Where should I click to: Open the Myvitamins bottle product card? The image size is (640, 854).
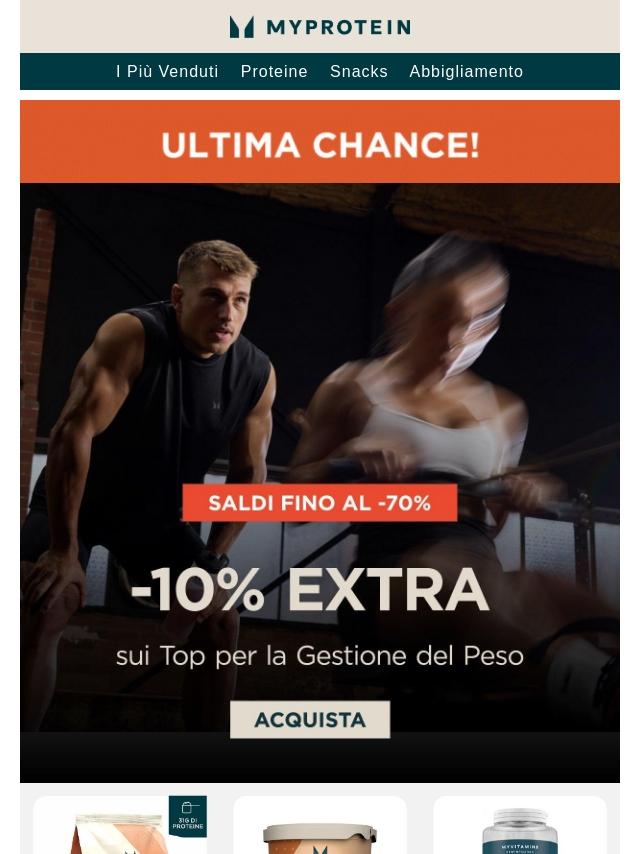pos(519,827)
